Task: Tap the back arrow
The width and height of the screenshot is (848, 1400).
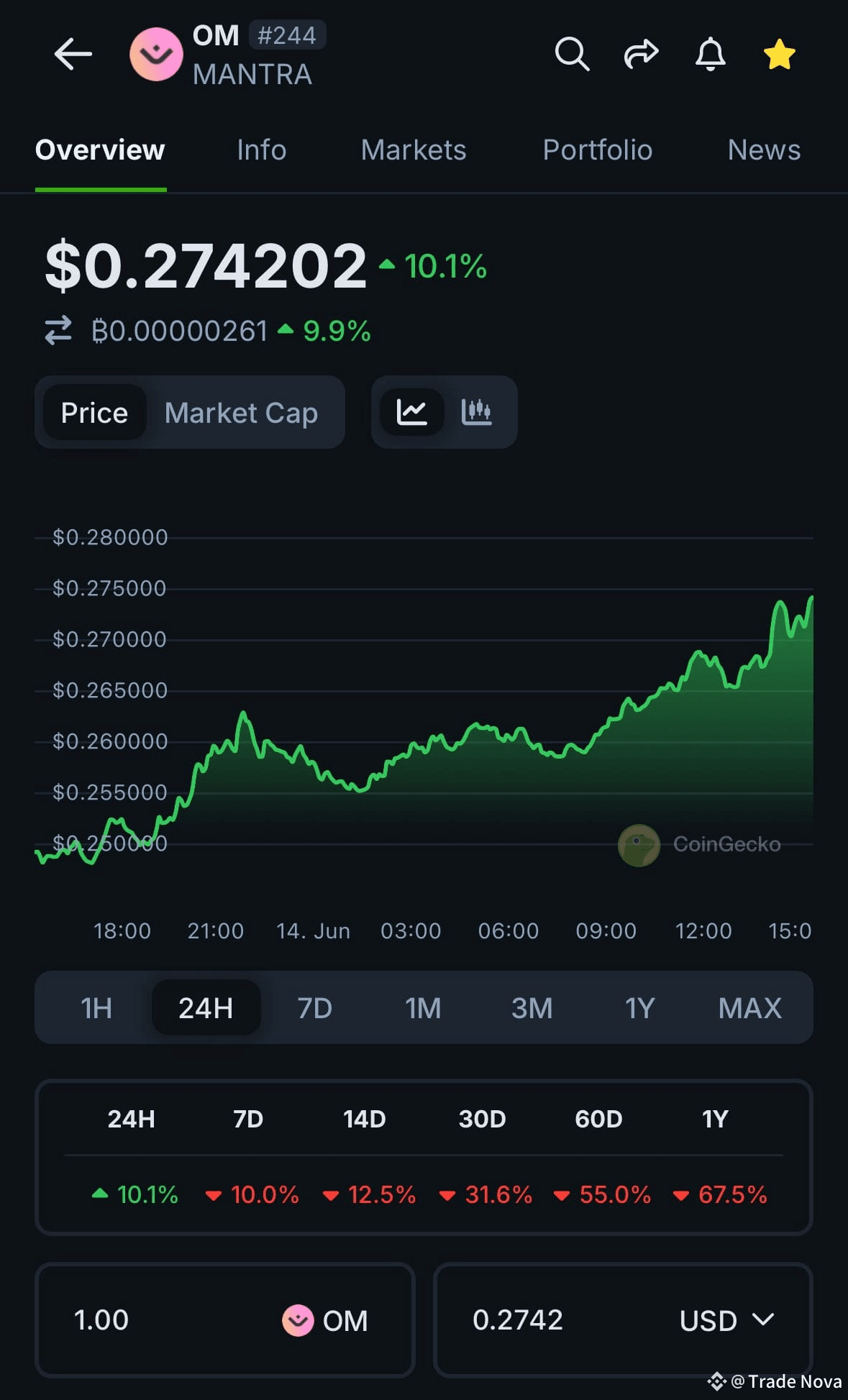Action: point(73,54)
